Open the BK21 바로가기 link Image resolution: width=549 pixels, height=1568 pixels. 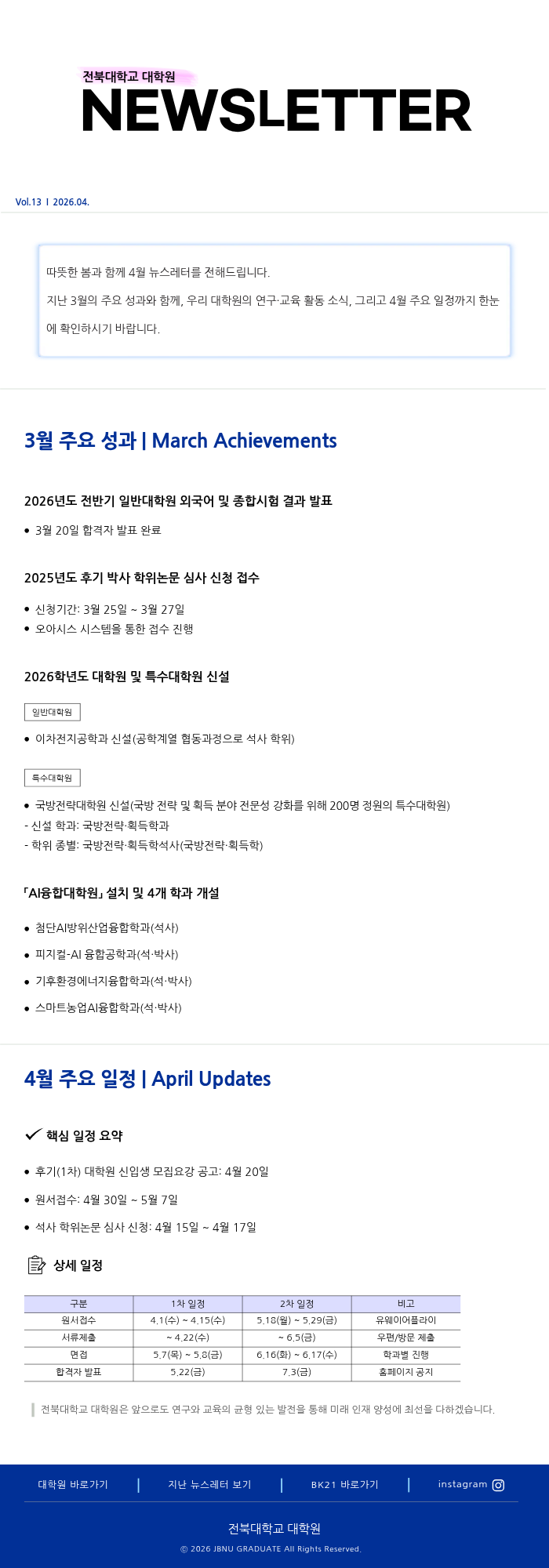pos(344,1485)
